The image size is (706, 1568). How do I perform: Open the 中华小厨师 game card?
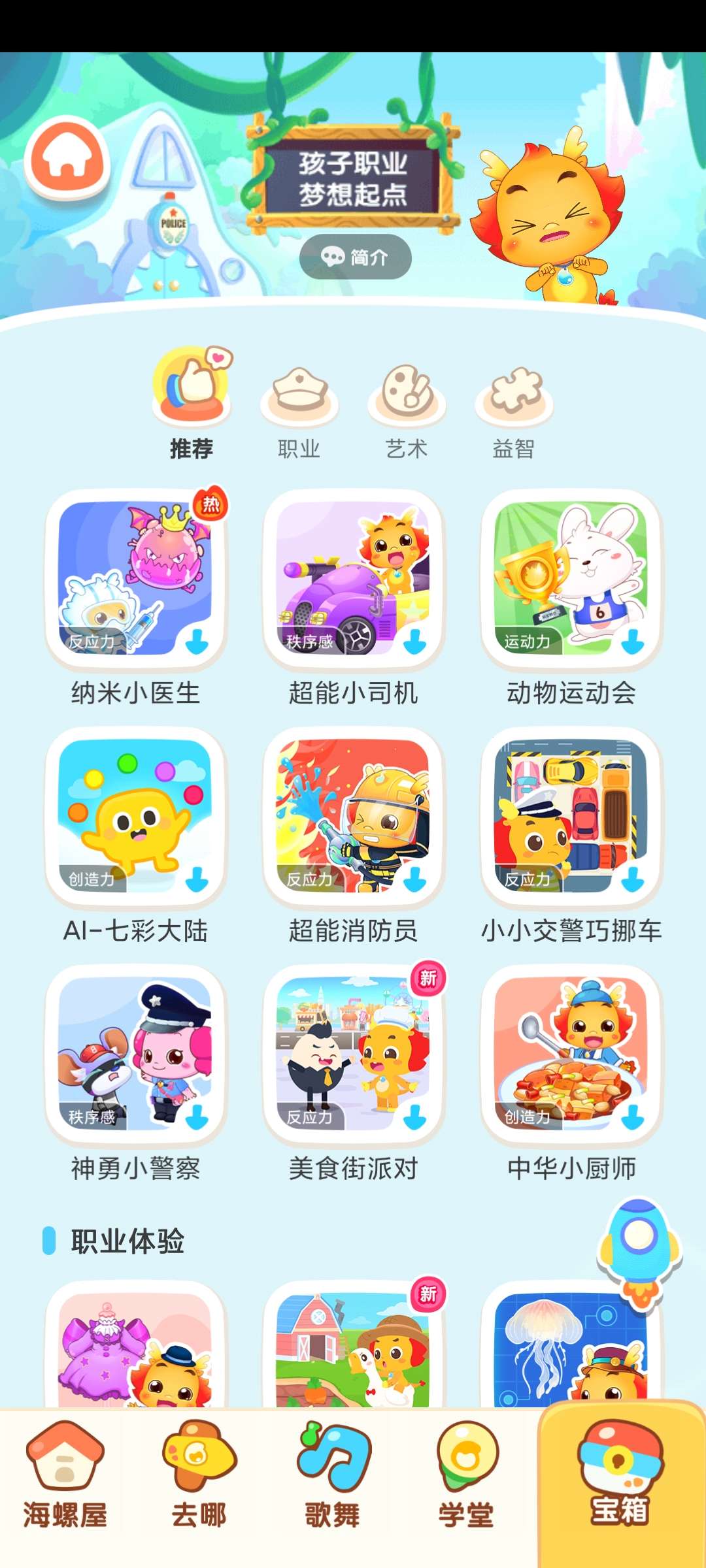(571, 1054)
